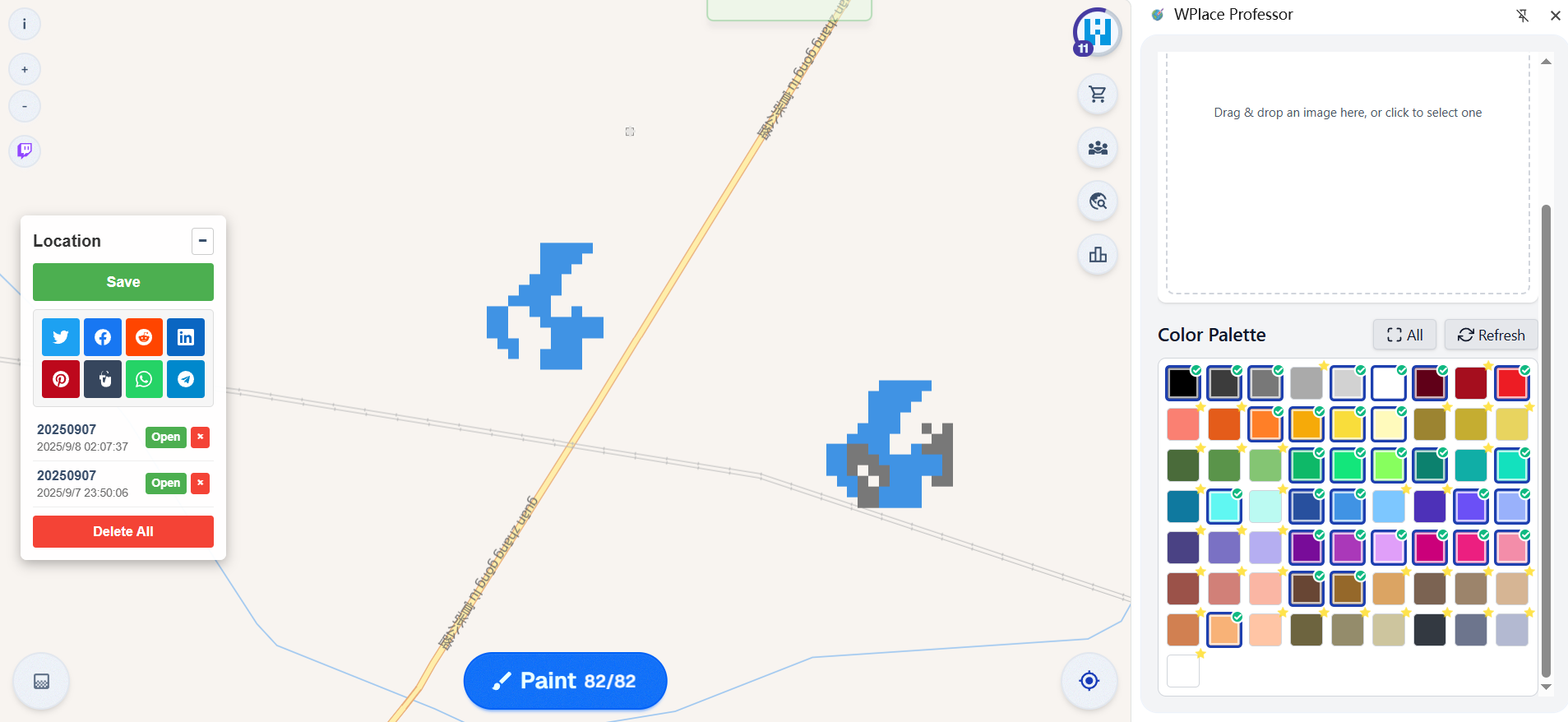Screen dimensions: 1568x722
Task: Zoom out of the map
Action: 25,107
